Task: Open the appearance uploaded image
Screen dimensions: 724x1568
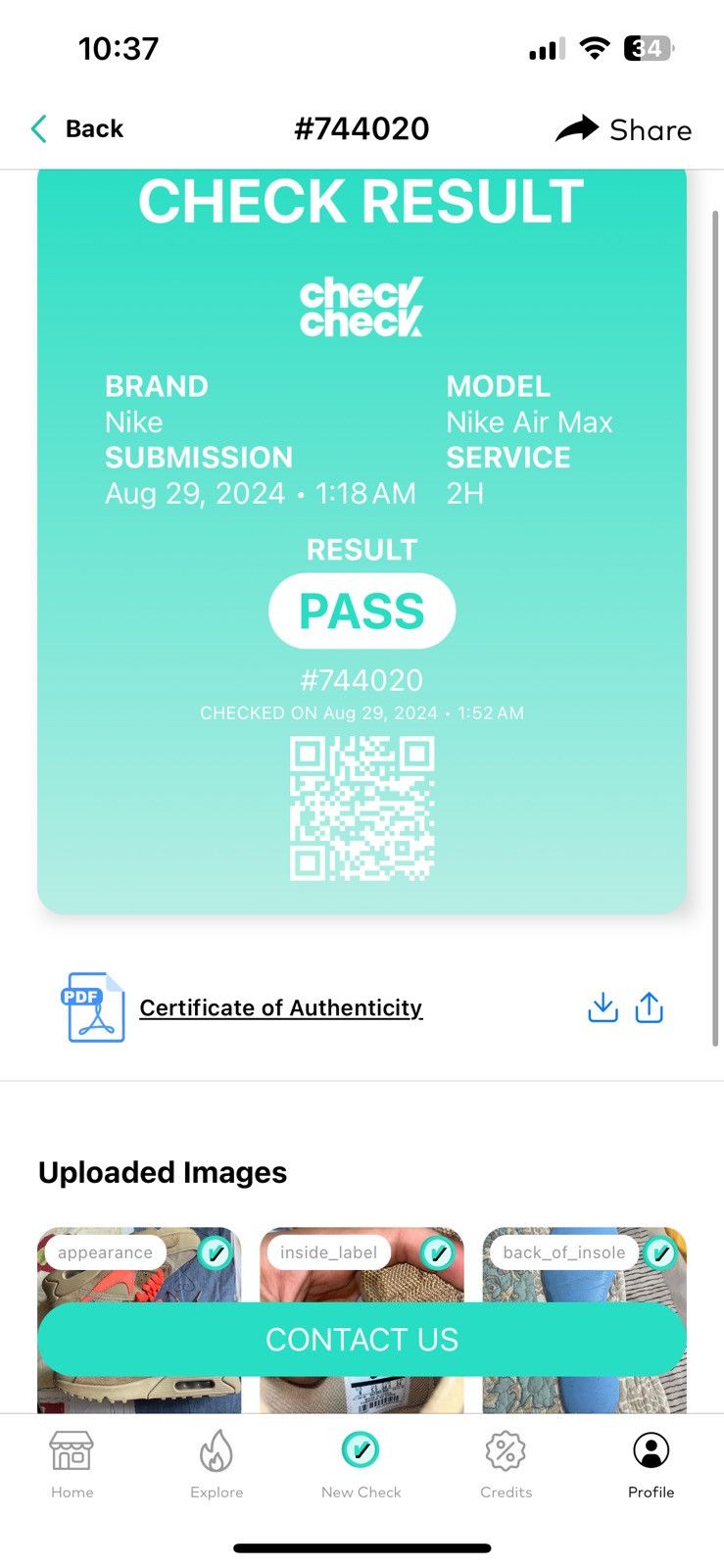Action: 139,1264
